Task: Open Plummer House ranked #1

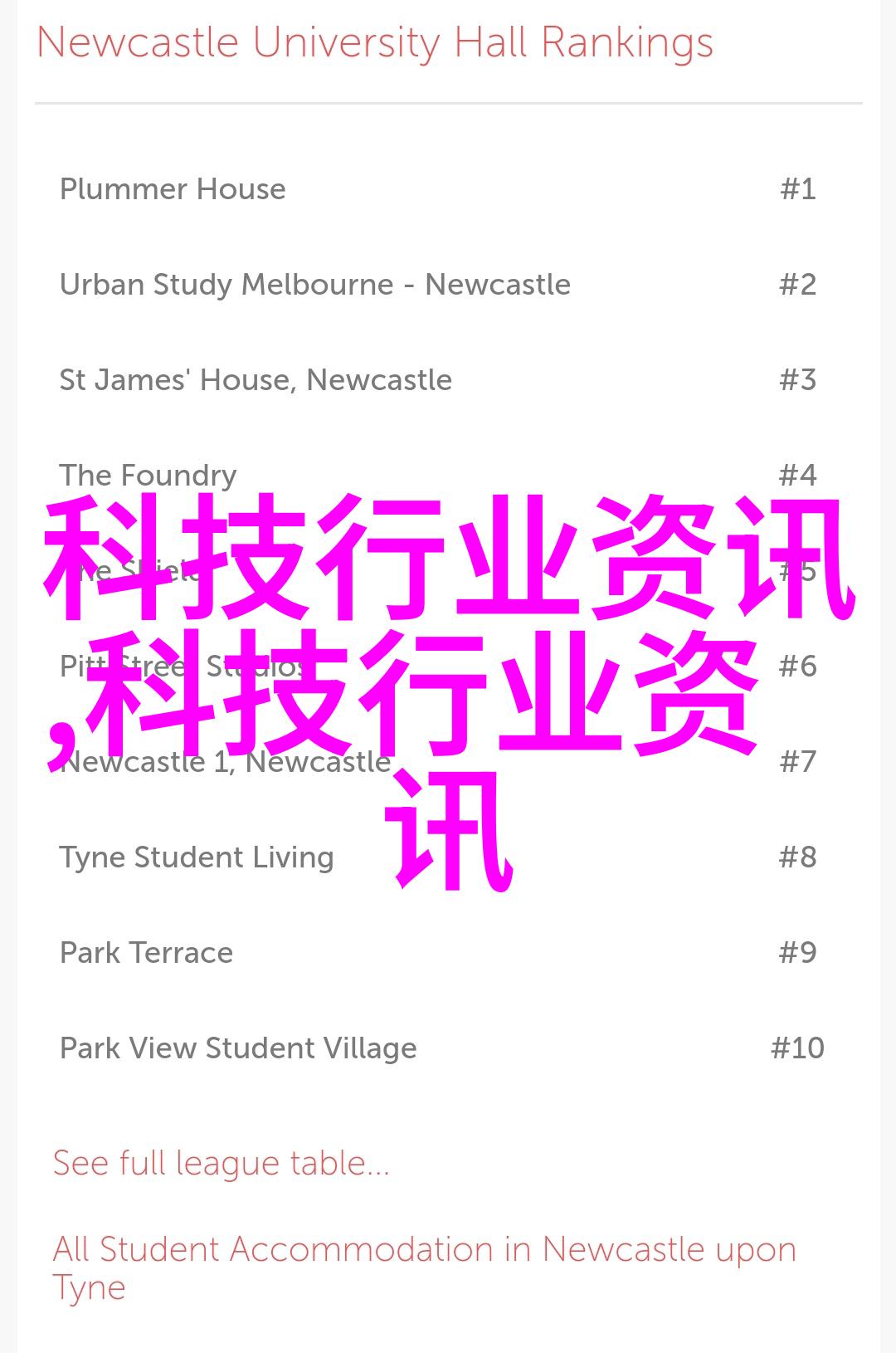Action: coord(173,189)
